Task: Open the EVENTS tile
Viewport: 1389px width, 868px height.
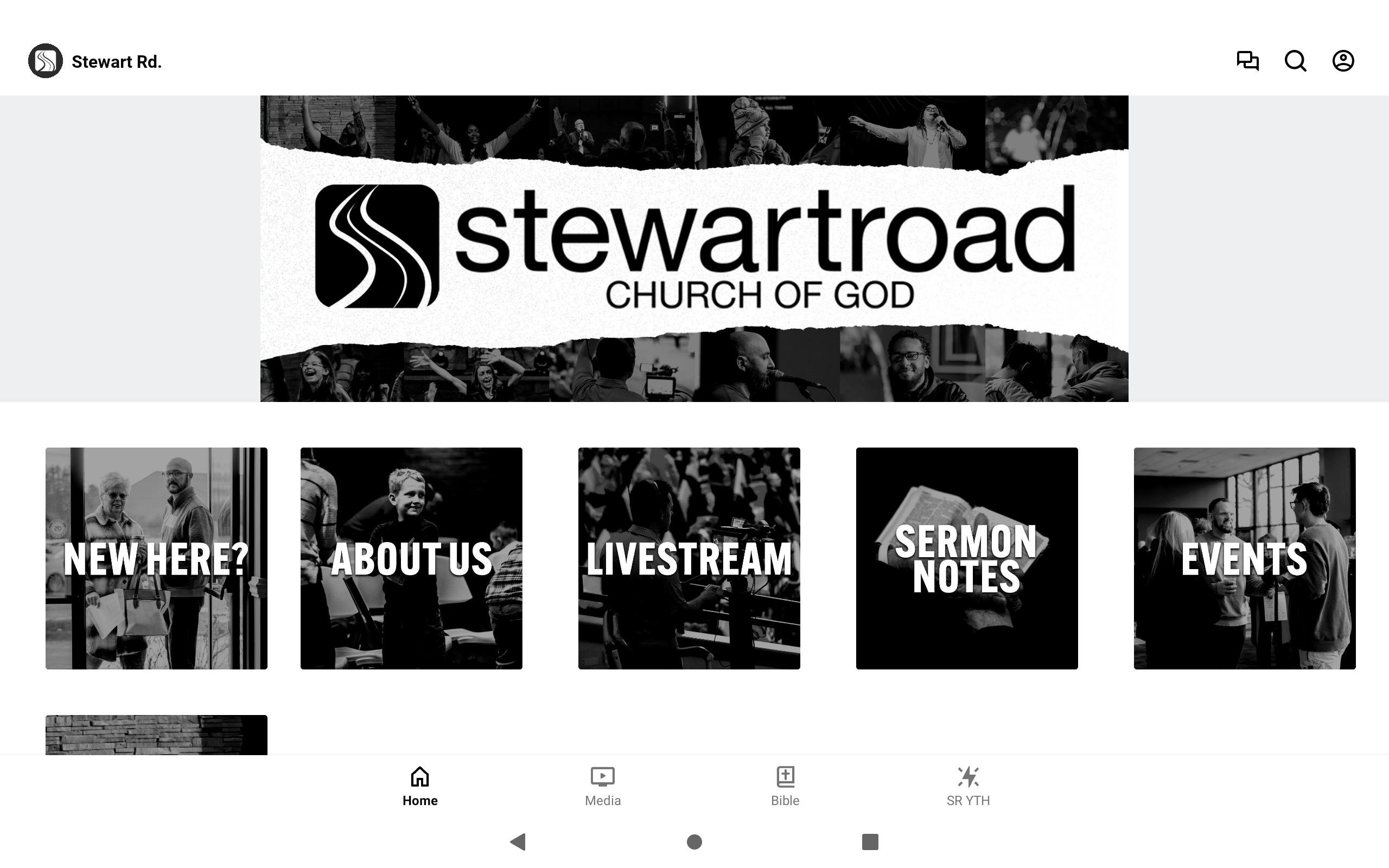Action: [x=1244, y=558]
